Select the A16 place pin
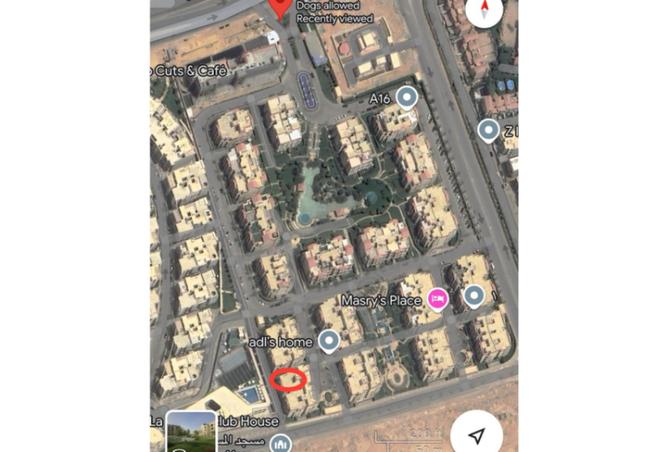 click(x=406, y=98)
